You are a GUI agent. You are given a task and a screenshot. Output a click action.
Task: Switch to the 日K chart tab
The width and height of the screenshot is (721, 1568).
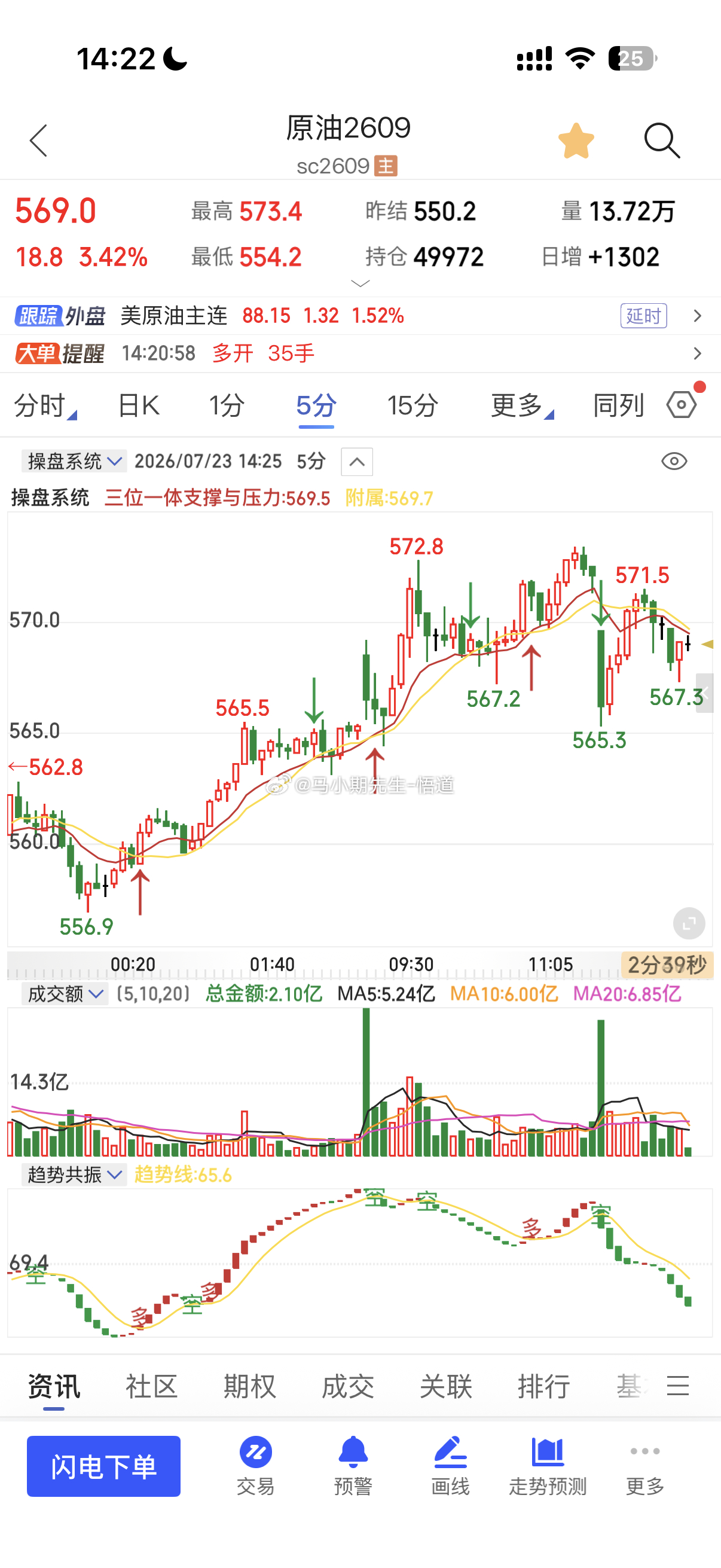139,405
